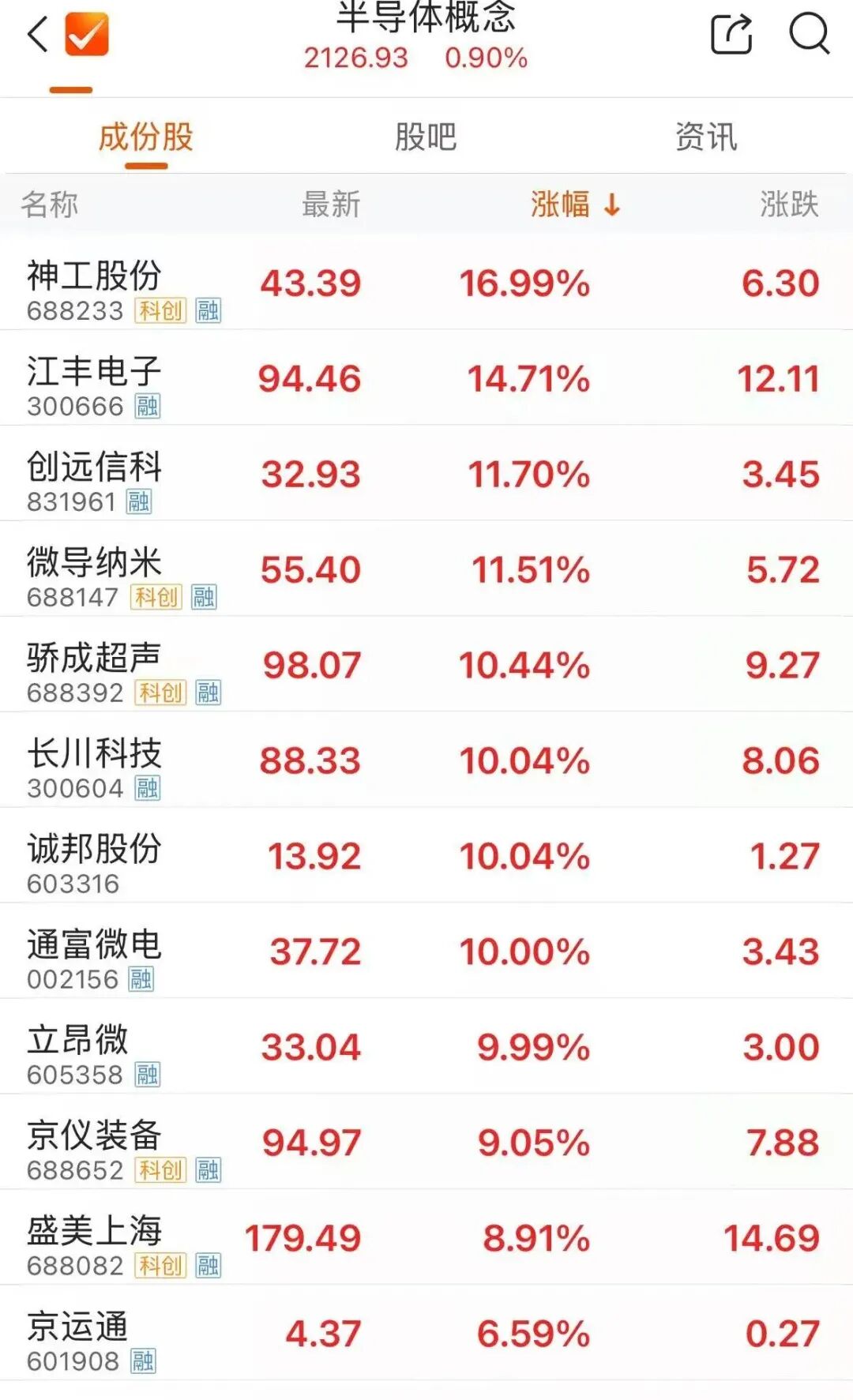This screenshot has height=1400, width=853.
Task: Share the 半导体概念 sector page
Action: pyautogui.click(x=731, y=35)
